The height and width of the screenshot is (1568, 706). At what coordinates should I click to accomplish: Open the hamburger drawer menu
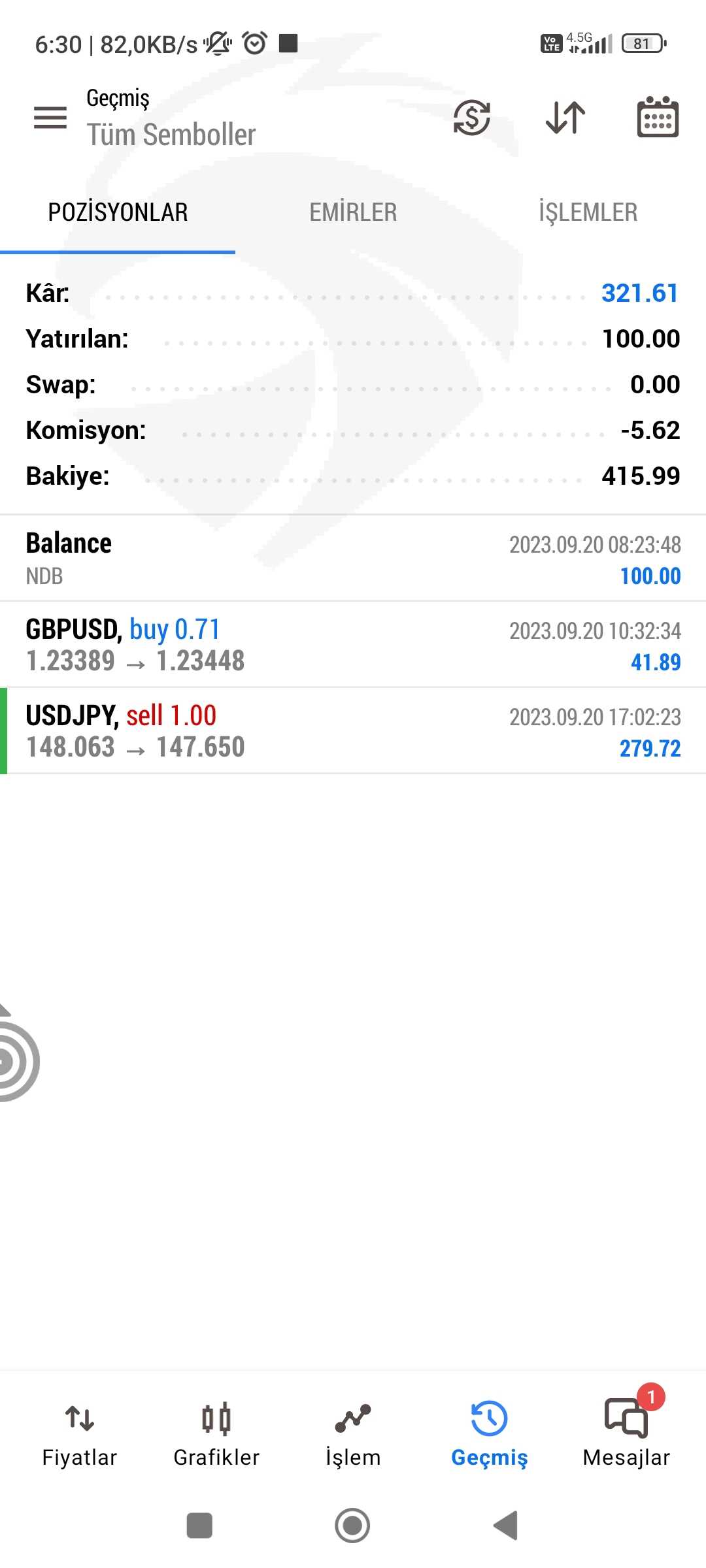[50, 118]
